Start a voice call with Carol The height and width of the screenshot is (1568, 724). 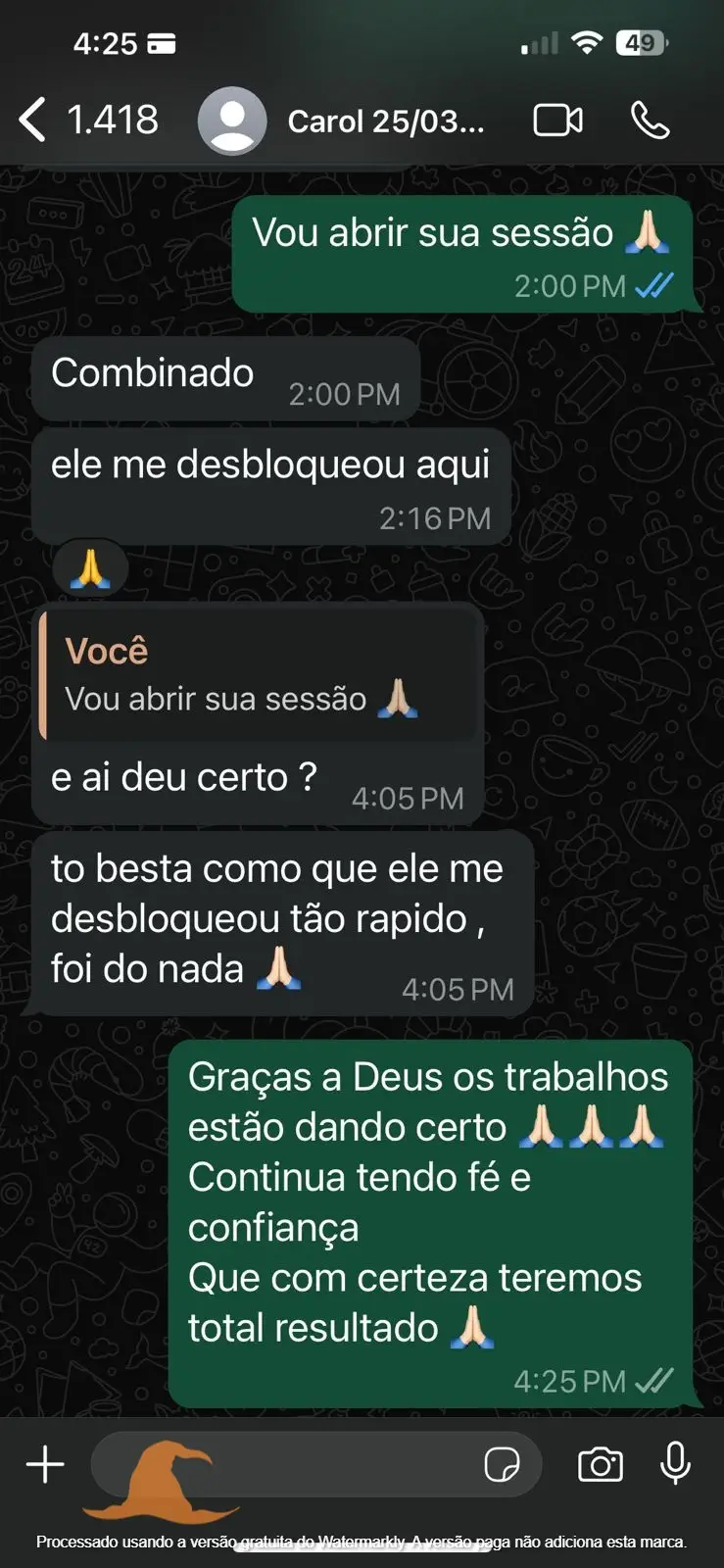[x=650, y=121]
